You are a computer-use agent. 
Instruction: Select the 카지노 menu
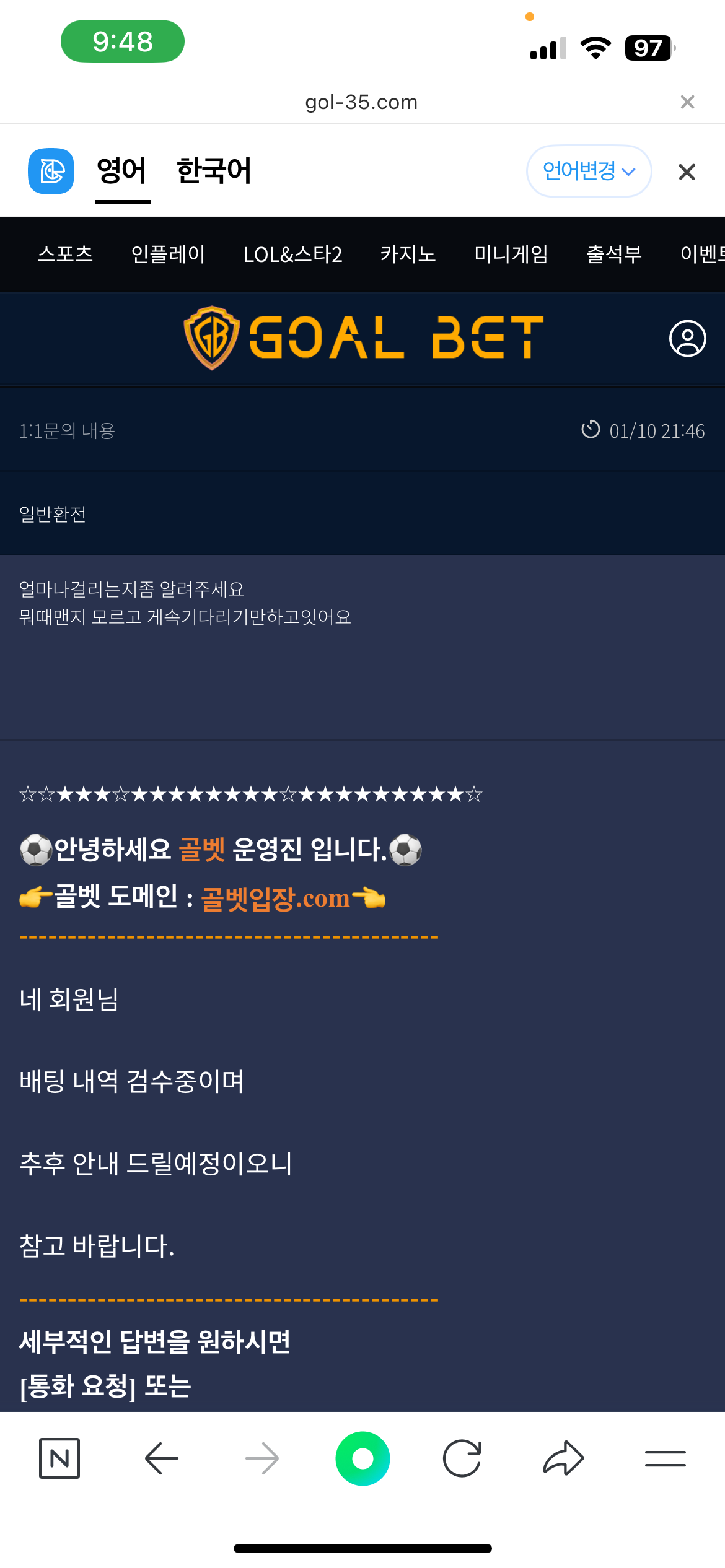pos(408,255)
